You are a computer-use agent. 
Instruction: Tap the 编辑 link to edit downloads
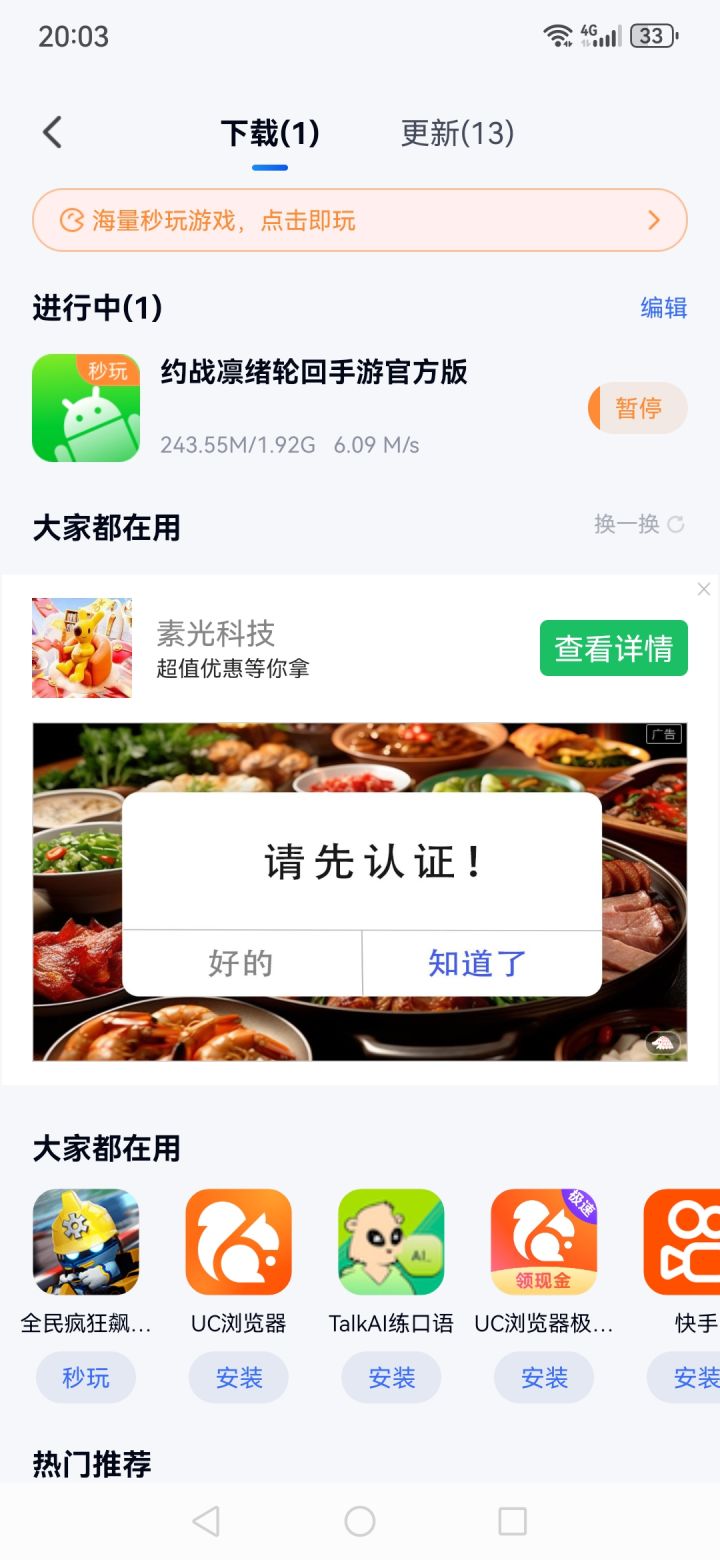coord(663,308)
